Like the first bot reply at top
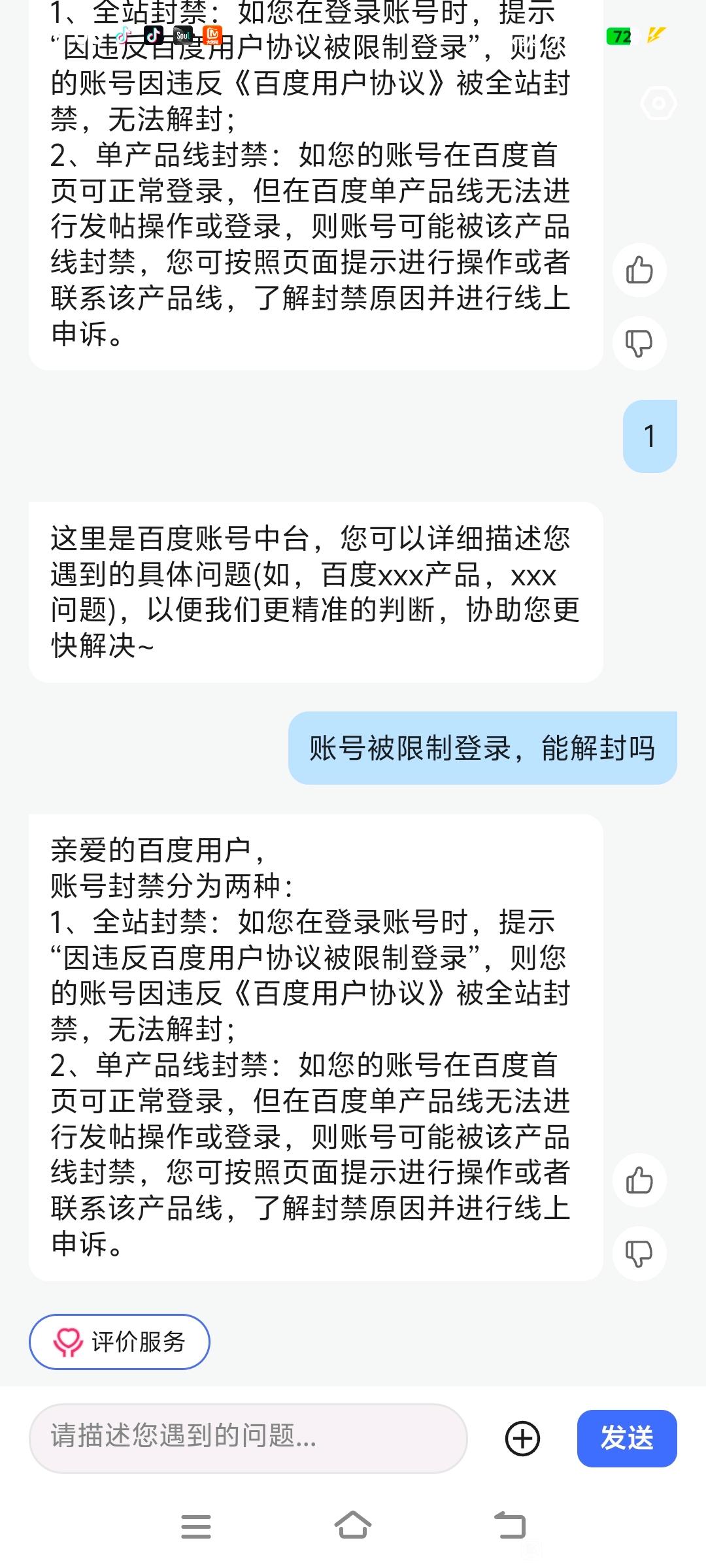 pos(639,270)
